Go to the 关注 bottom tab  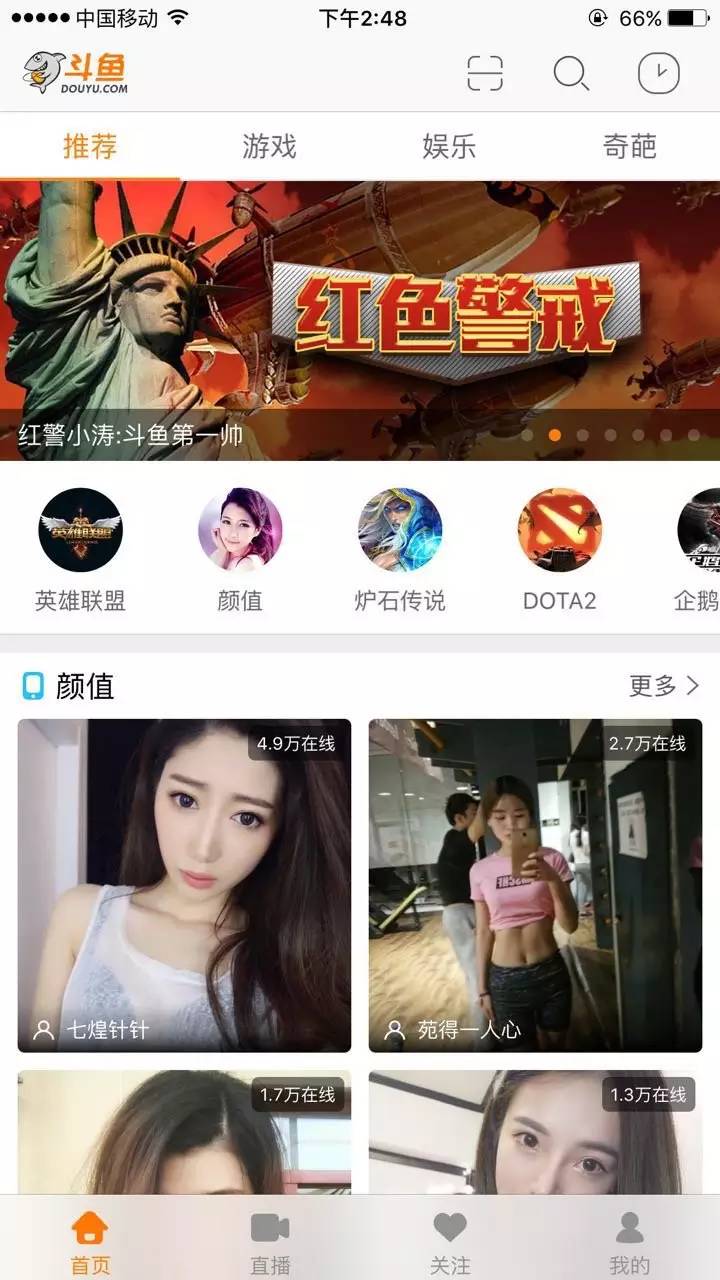click(x=450, y=1242)
